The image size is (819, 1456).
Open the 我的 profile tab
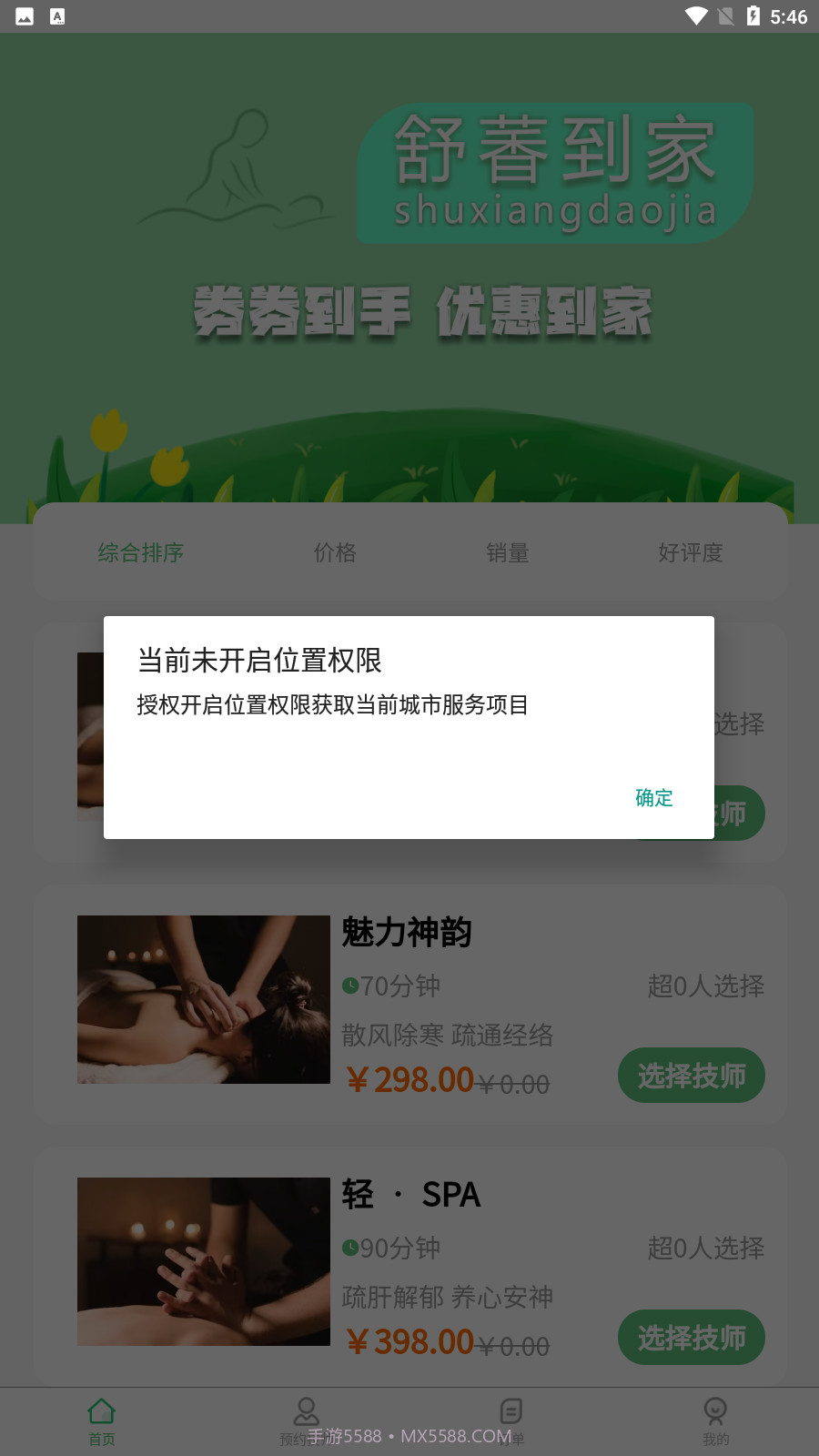(715, 1421)
